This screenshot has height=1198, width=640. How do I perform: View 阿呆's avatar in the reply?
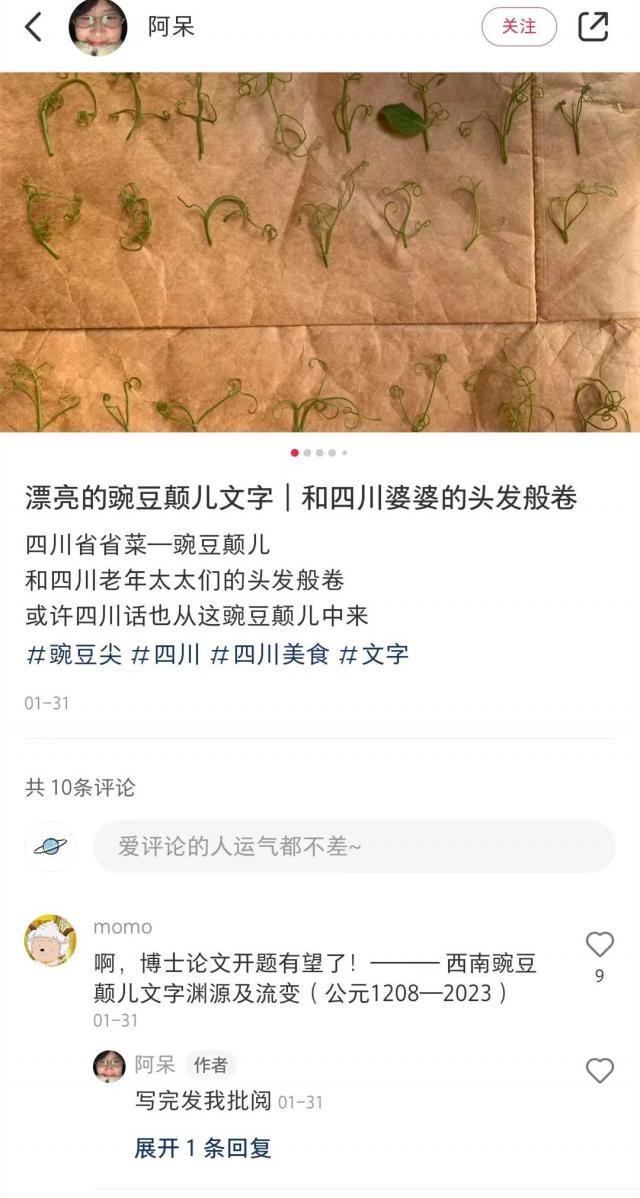click(x=109, y=1066)
